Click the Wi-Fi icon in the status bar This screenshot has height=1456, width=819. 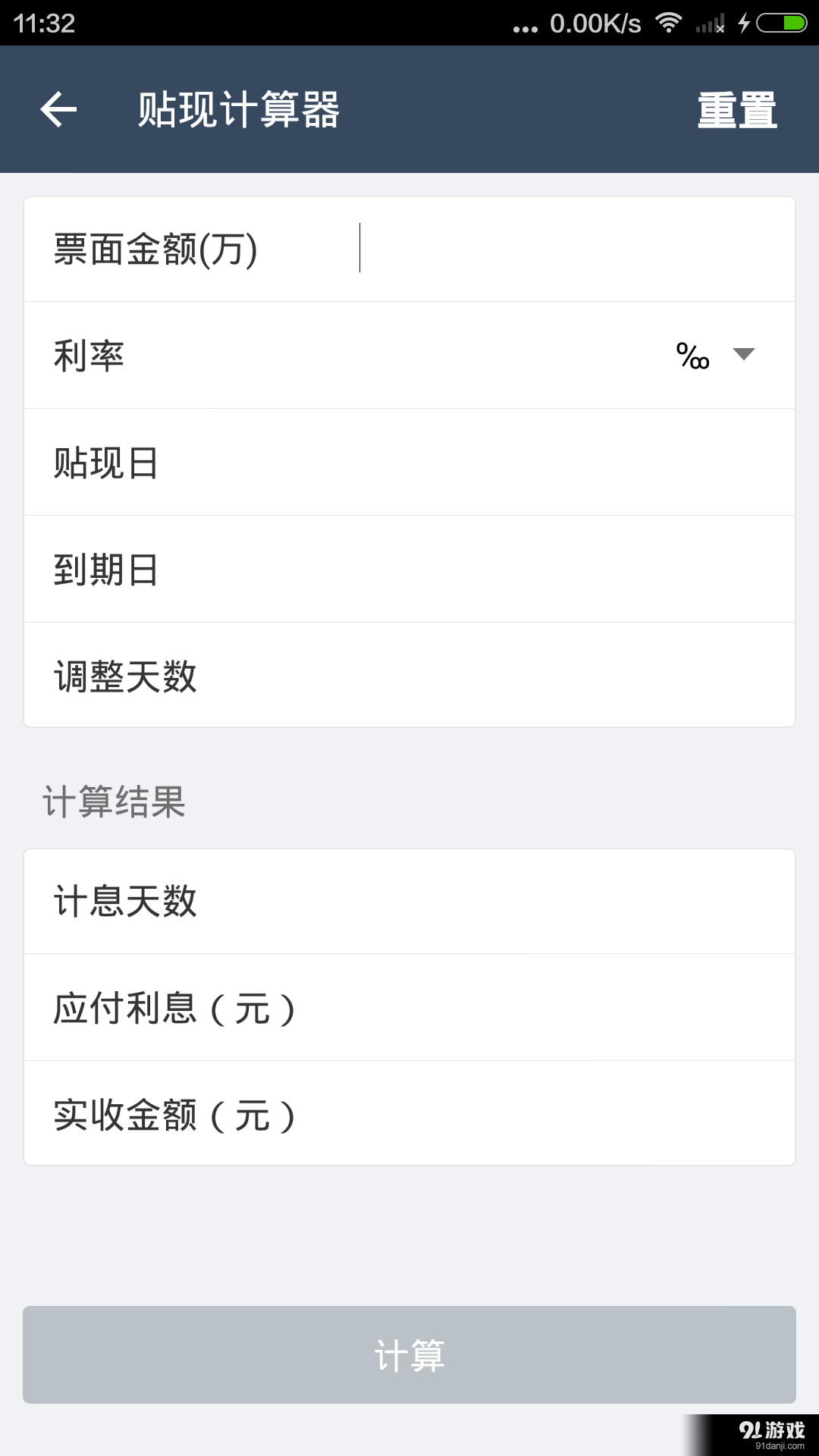point(667,23)
